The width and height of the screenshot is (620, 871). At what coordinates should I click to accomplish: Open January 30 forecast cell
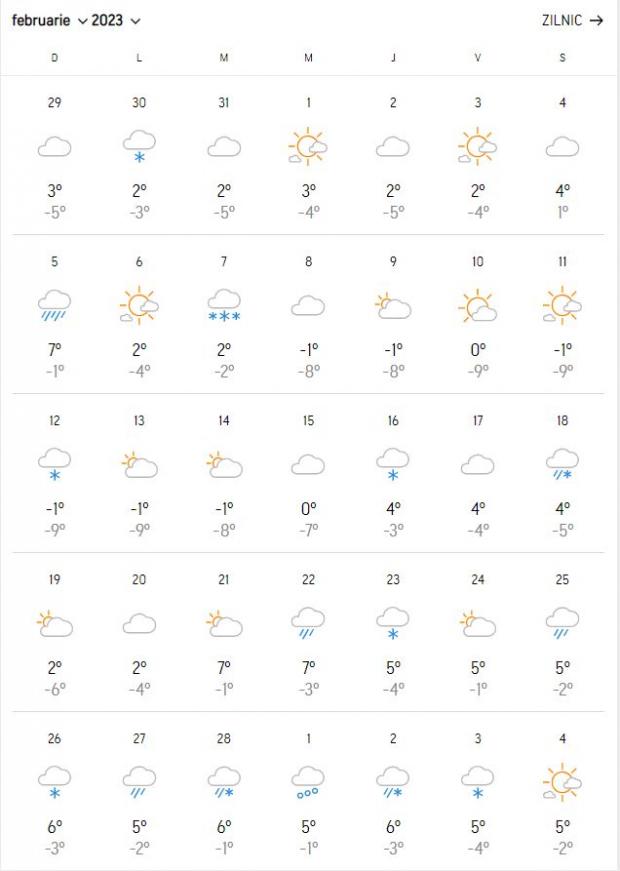[139, 155]
